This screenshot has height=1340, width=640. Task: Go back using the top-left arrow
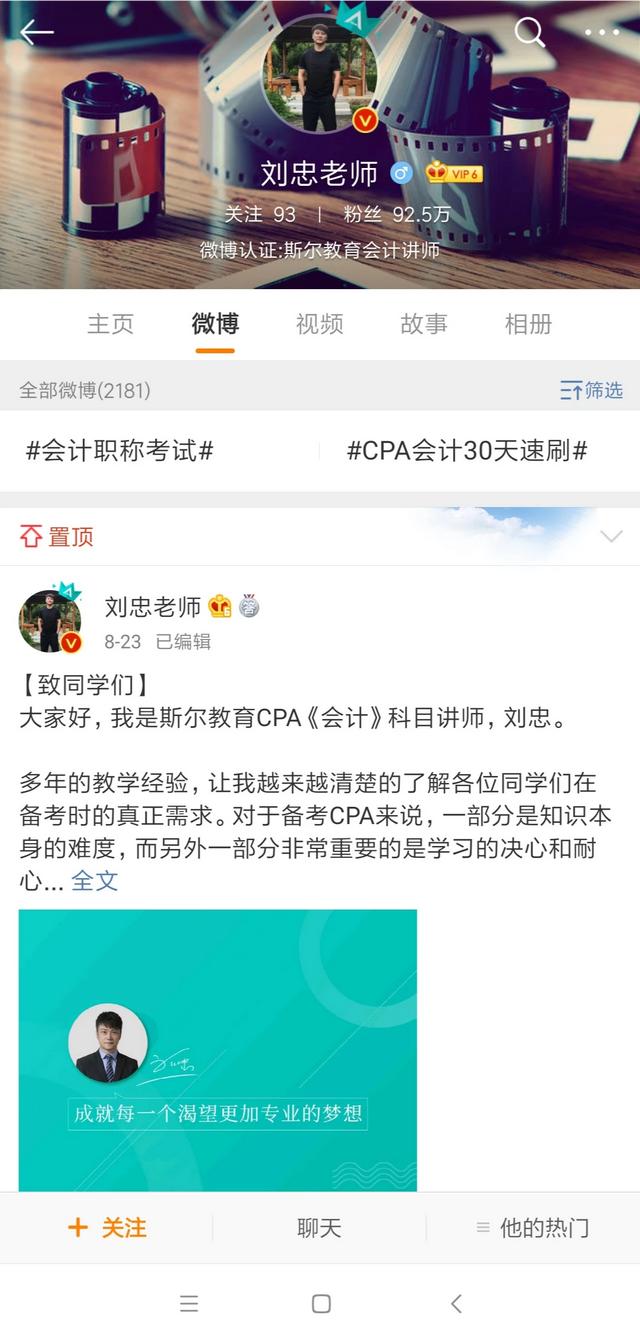coord(36,33)
